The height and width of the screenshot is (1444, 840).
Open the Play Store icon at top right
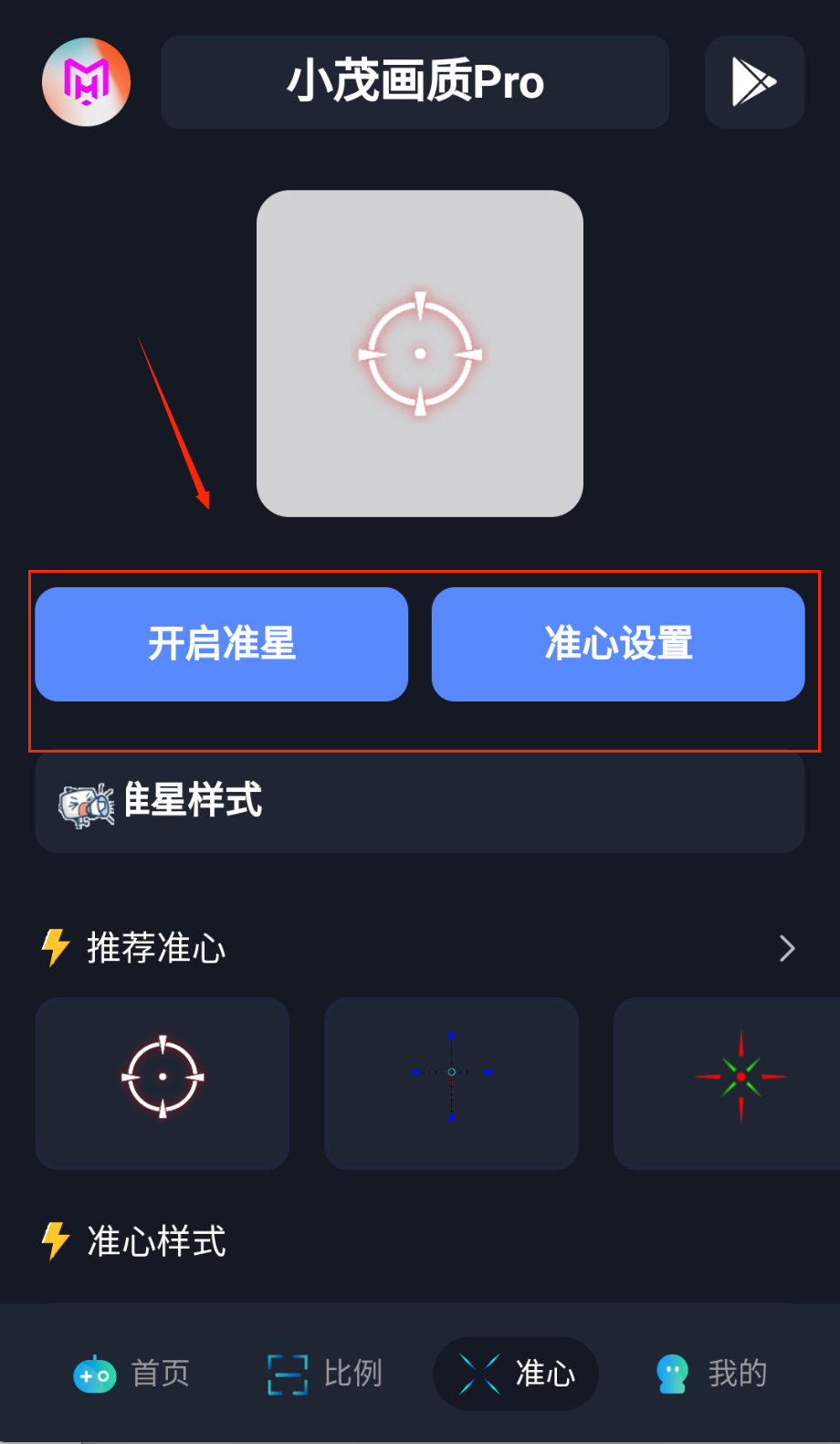click(x=754, y=82)
